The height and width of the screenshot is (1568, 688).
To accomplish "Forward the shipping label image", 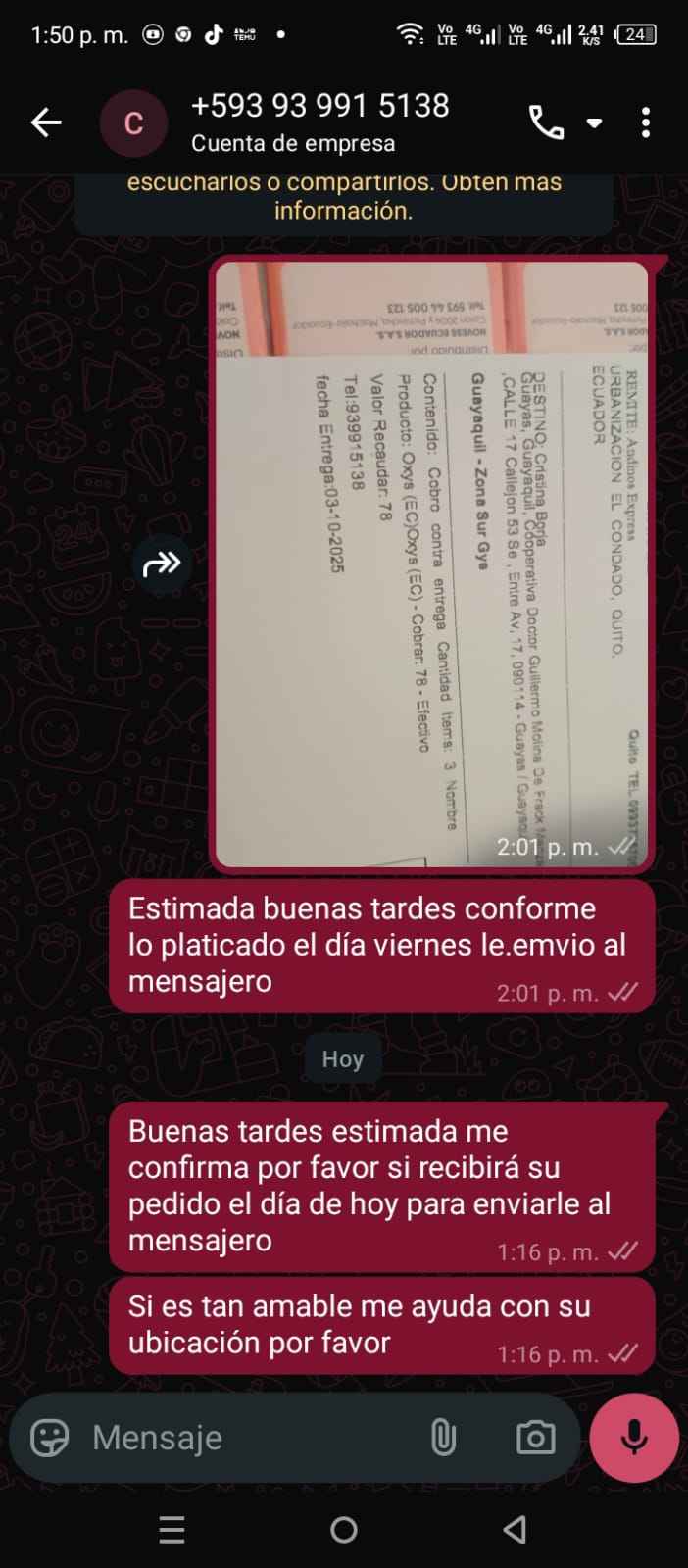I will pyautogui.click(x=162, y=563).
